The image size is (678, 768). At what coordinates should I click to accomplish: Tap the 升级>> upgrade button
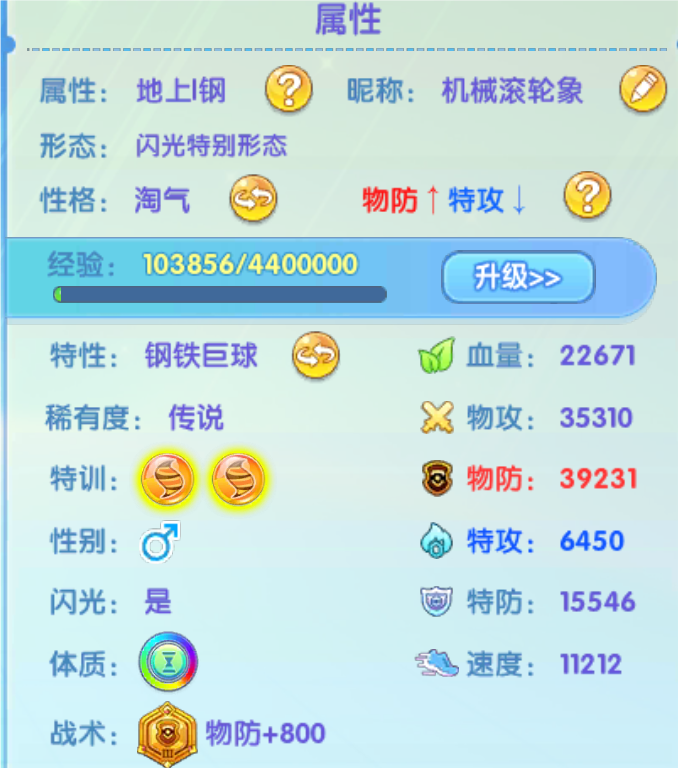point(518,277)
